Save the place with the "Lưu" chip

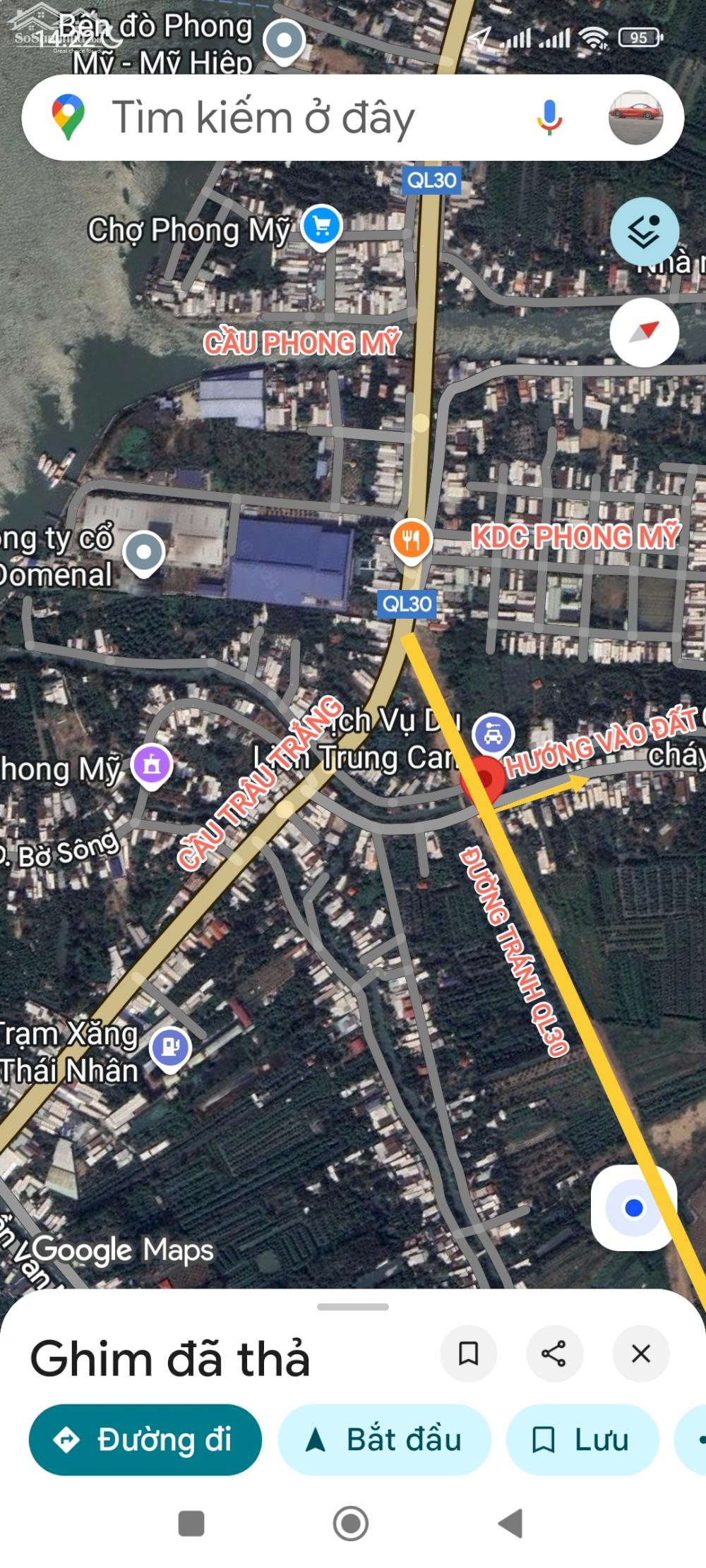point(582,1440)
